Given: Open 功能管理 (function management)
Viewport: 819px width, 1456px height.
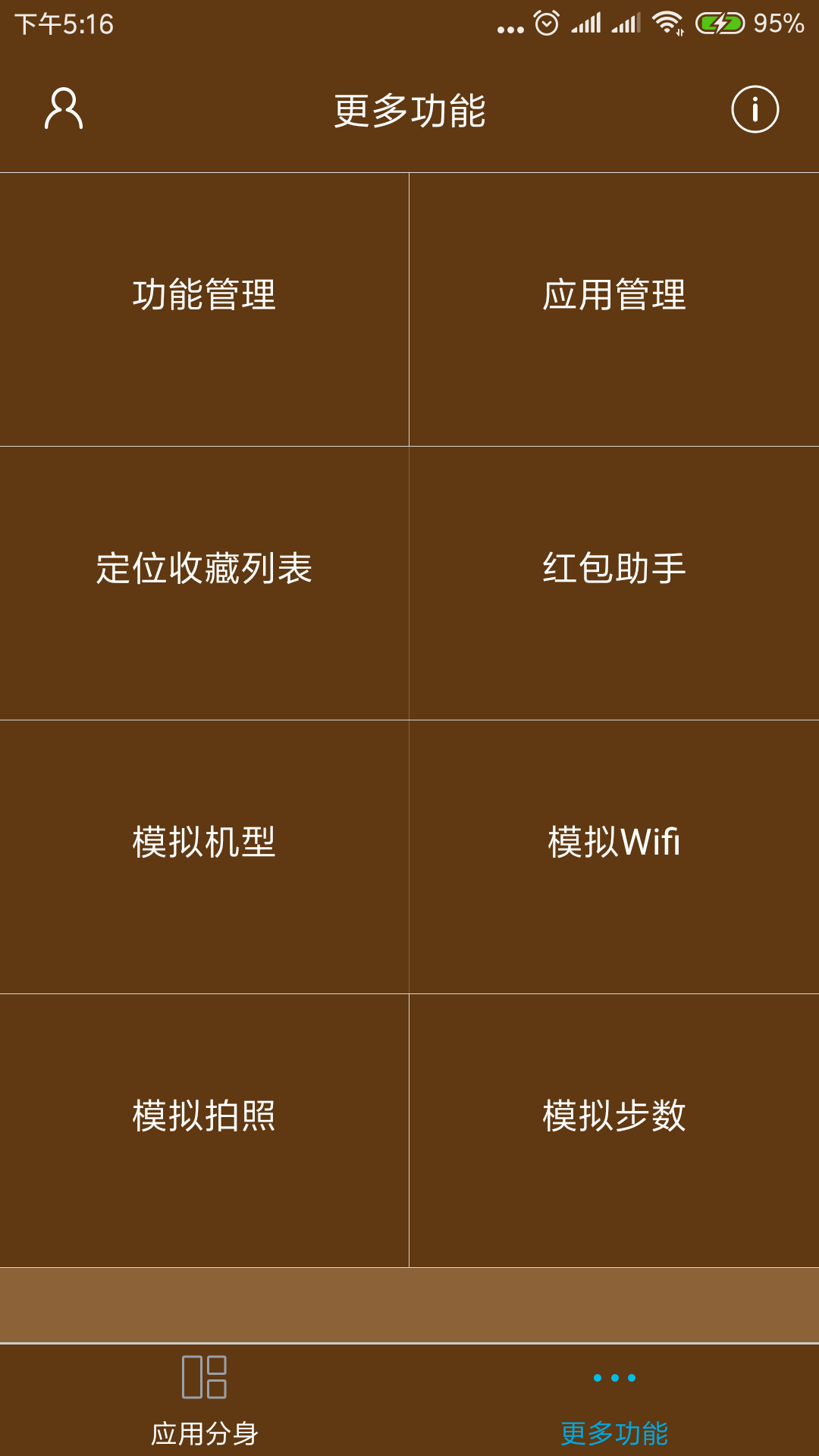Looking at the screenshot, I should (x=204, y=295).
